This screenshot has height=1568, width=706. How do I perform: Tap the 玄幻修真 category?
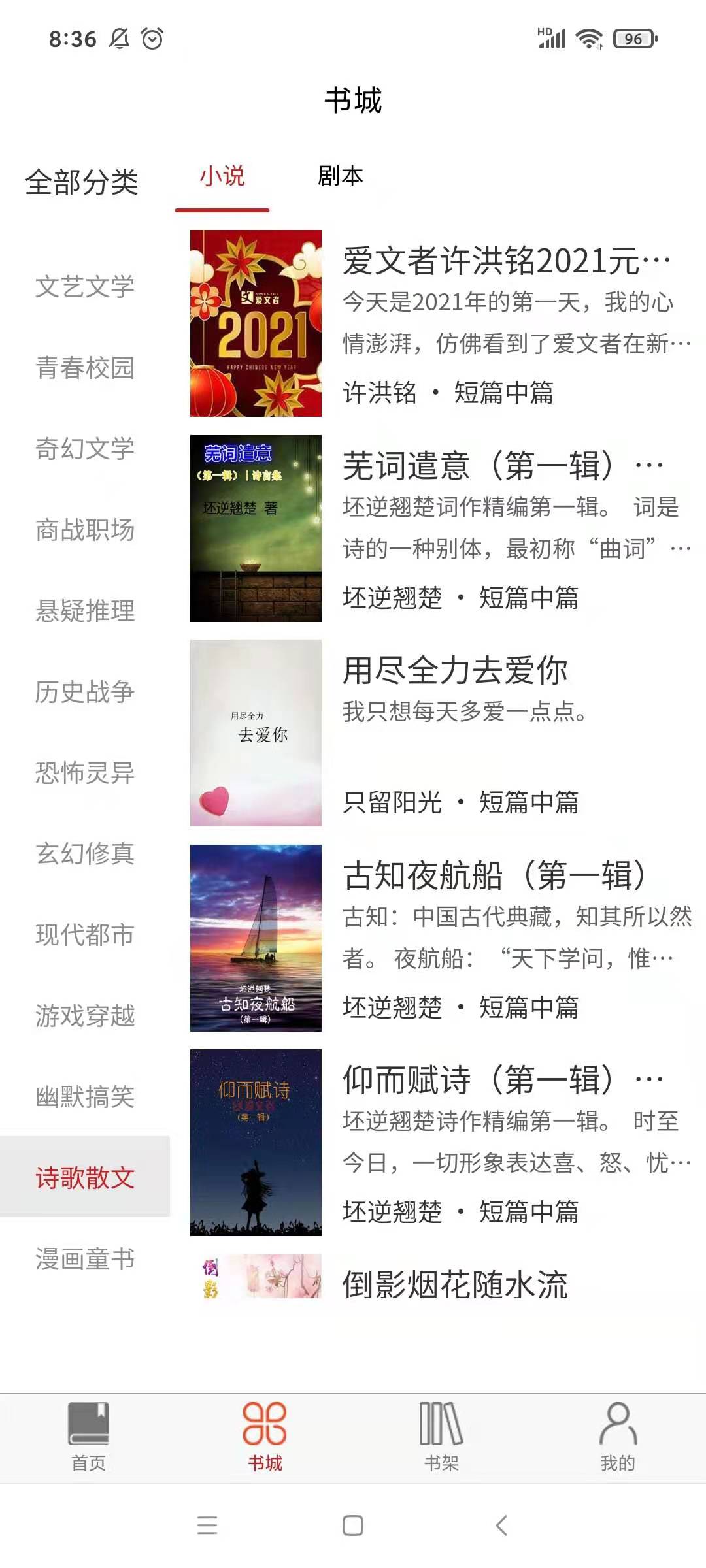tap(85, 854)
